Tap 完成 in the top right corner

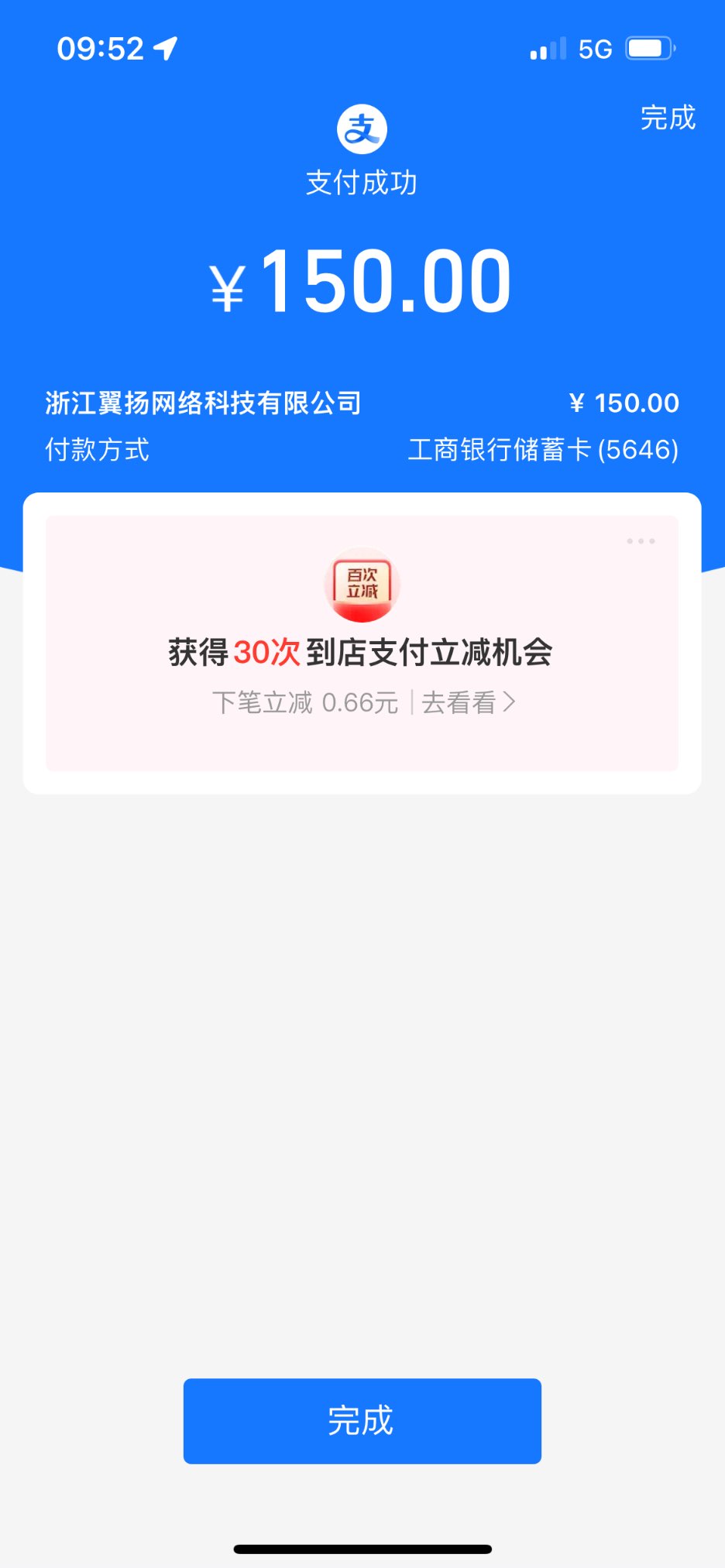[668, 118]
